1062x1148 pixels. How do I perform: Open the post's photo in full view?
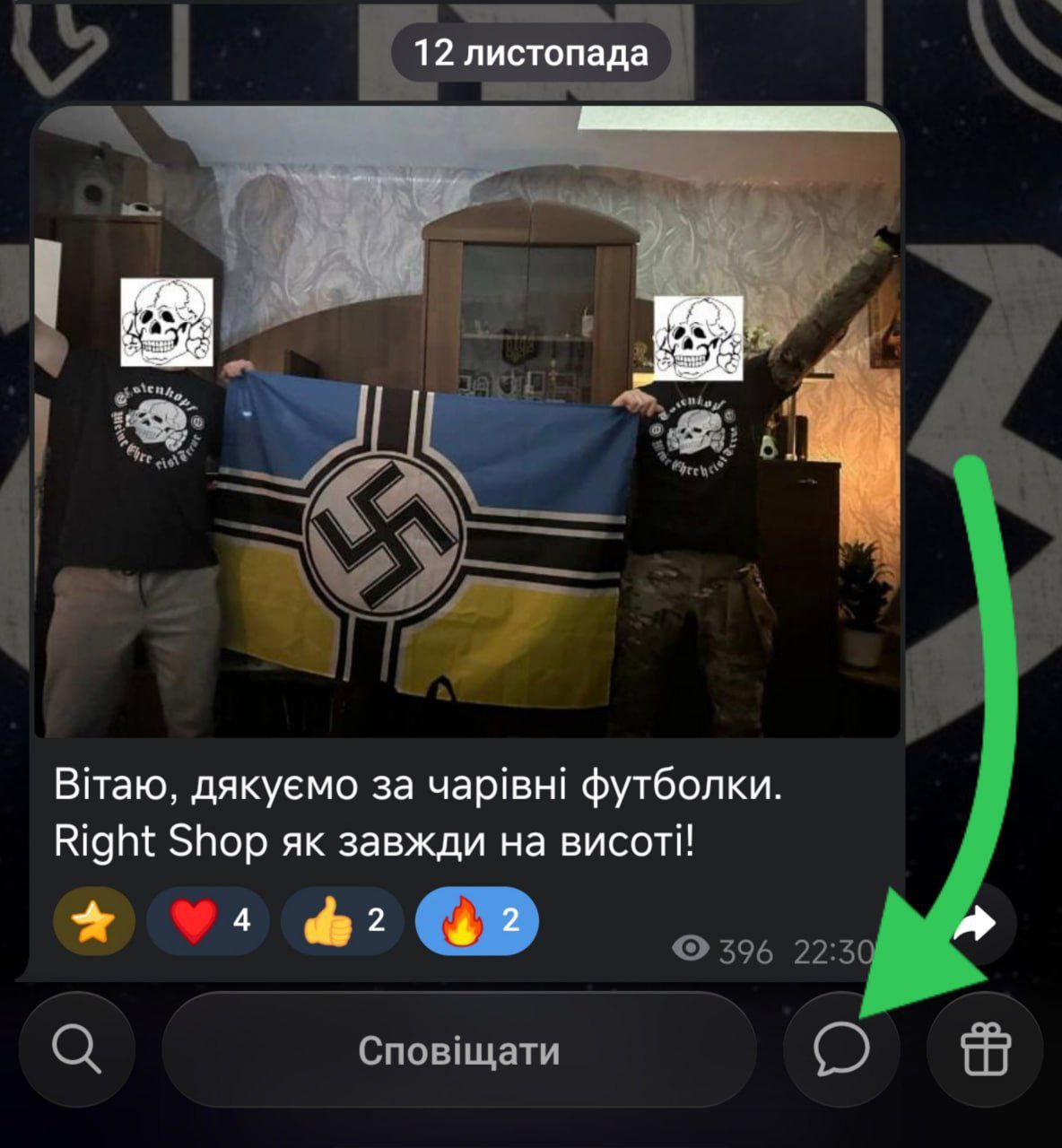tap(466, 422)
